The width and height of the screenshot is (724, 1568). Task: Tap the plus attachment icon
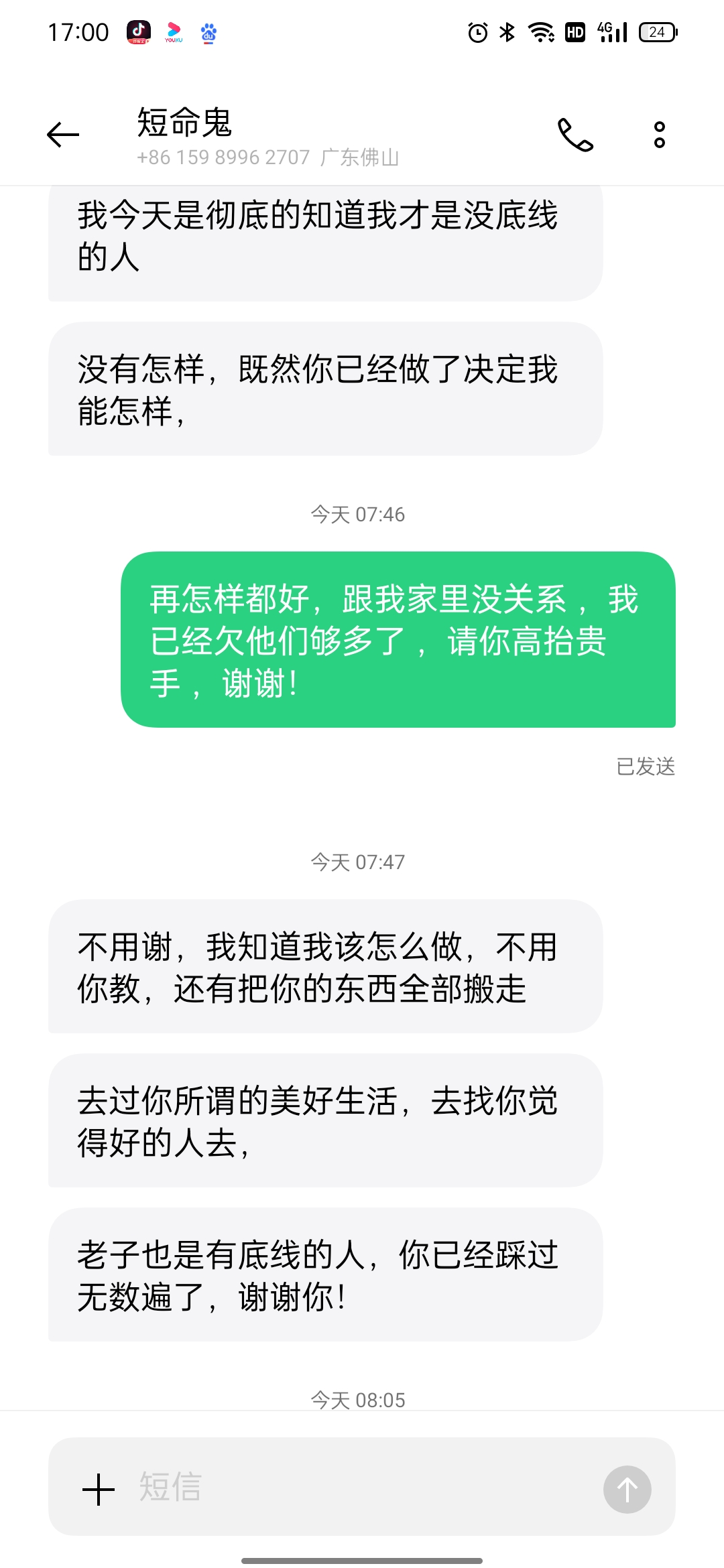99,1489
